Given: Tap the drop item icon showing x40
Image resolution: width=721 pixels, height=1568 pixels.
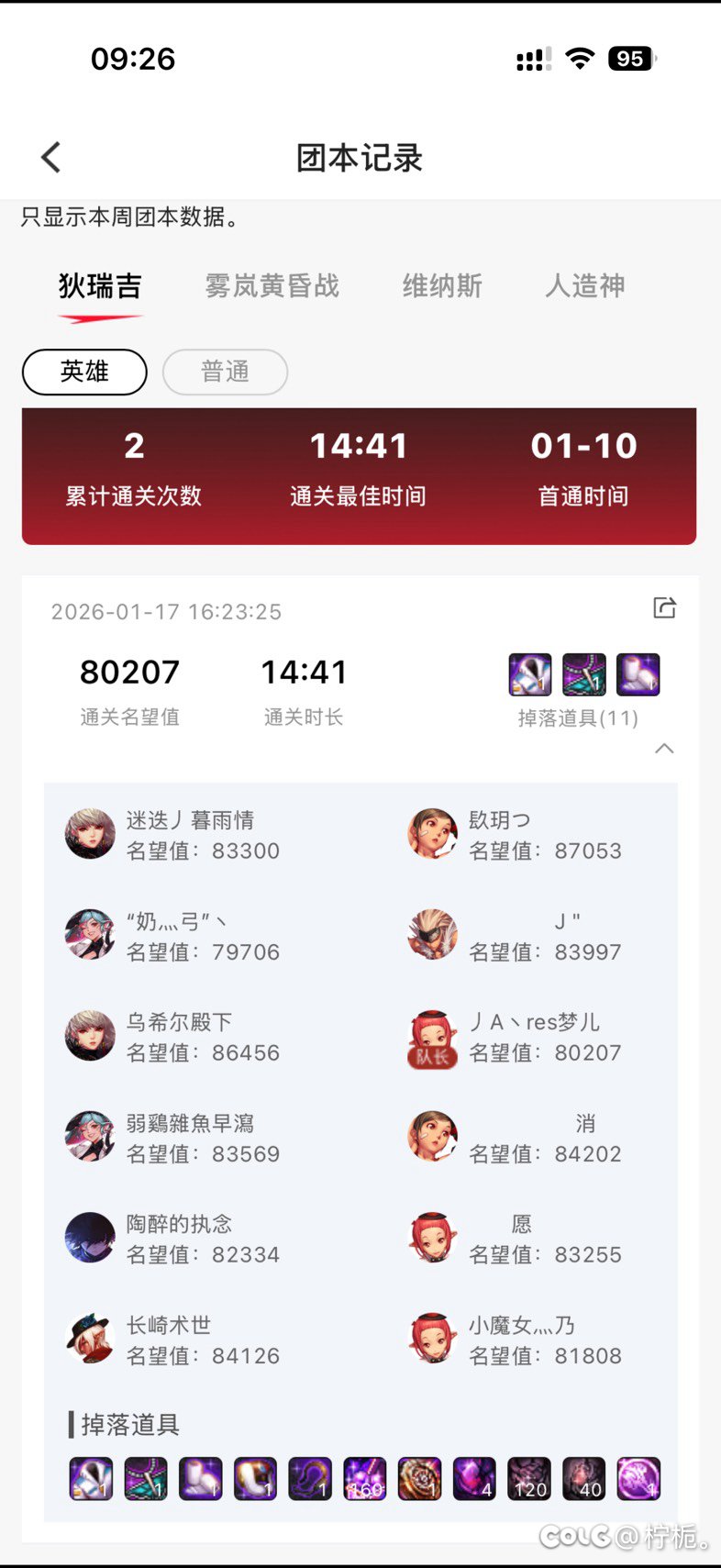Looking at the screenshot, I should 585,1477.
